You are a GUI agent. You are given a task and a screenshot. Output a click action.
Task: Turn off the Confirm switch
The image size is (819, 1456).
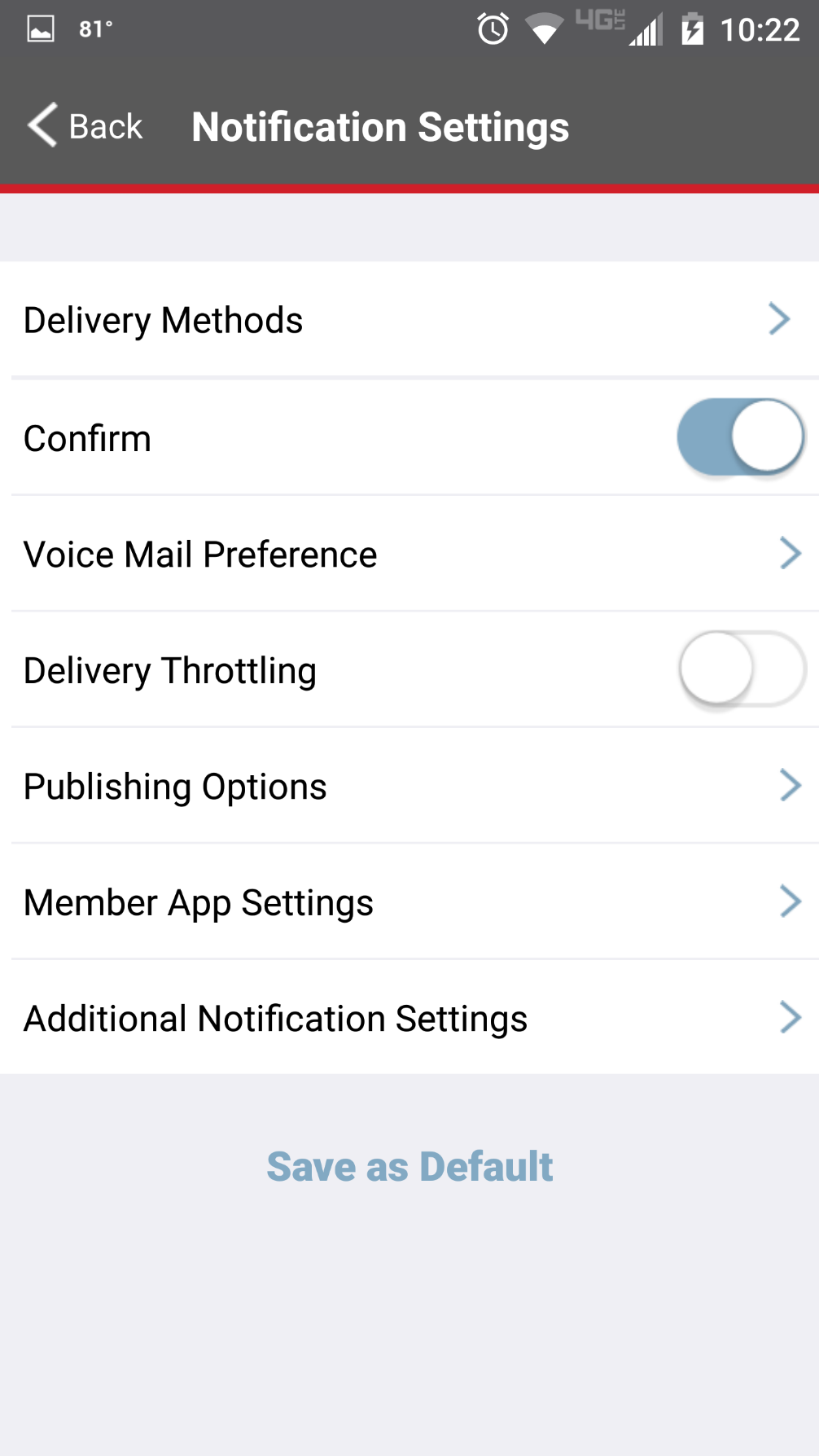tap(740, 437)
